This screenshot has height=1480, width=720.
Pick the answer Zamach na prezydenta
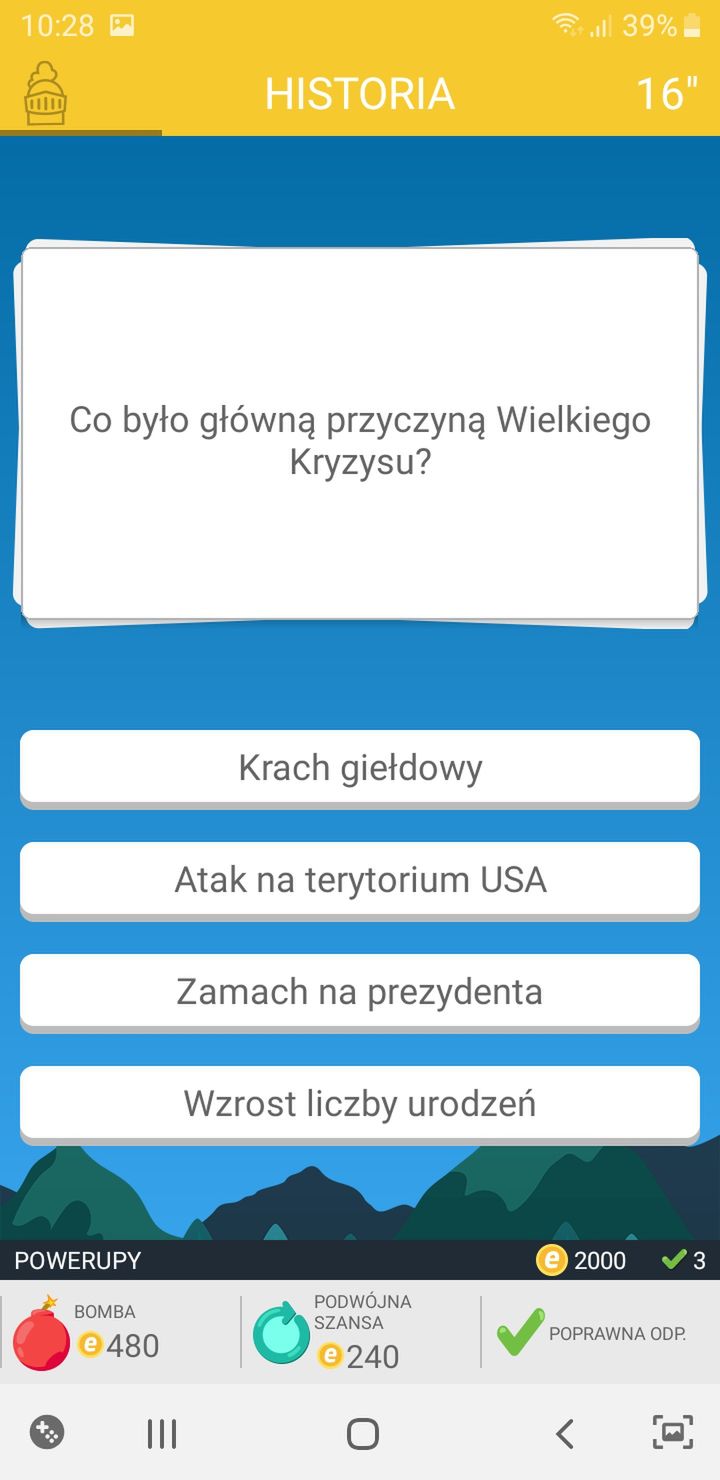(x=360, y=991)
